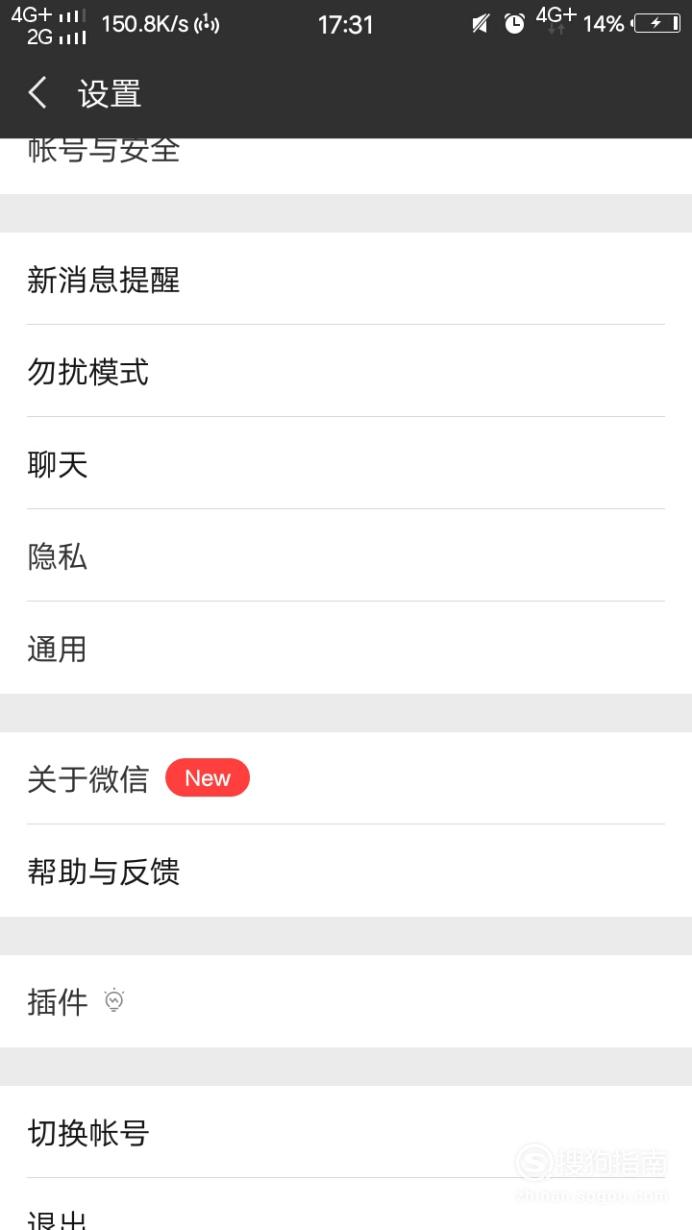Open 新消息提醒 settings
692x1230 pixels.
[346, 279]
